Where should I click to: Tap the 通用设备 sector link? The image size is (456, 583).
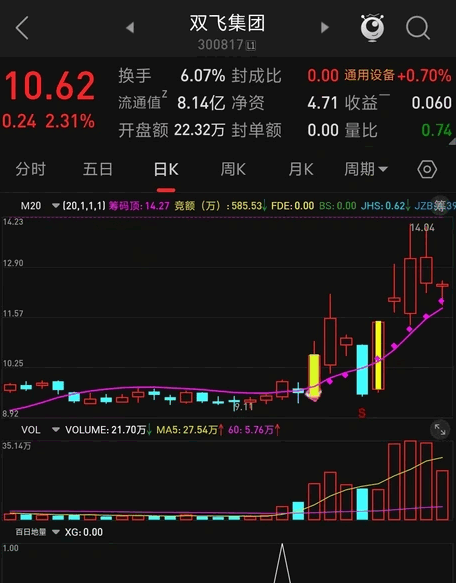369,75
